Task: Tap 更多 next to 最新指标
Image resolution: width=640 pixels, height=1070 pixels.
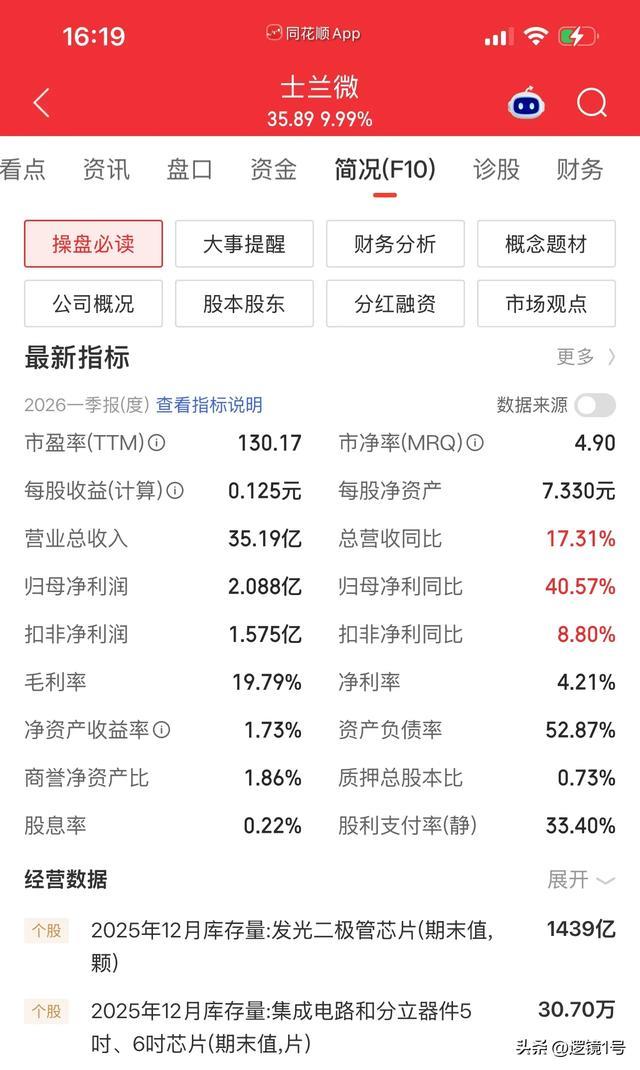Action: 585,357
